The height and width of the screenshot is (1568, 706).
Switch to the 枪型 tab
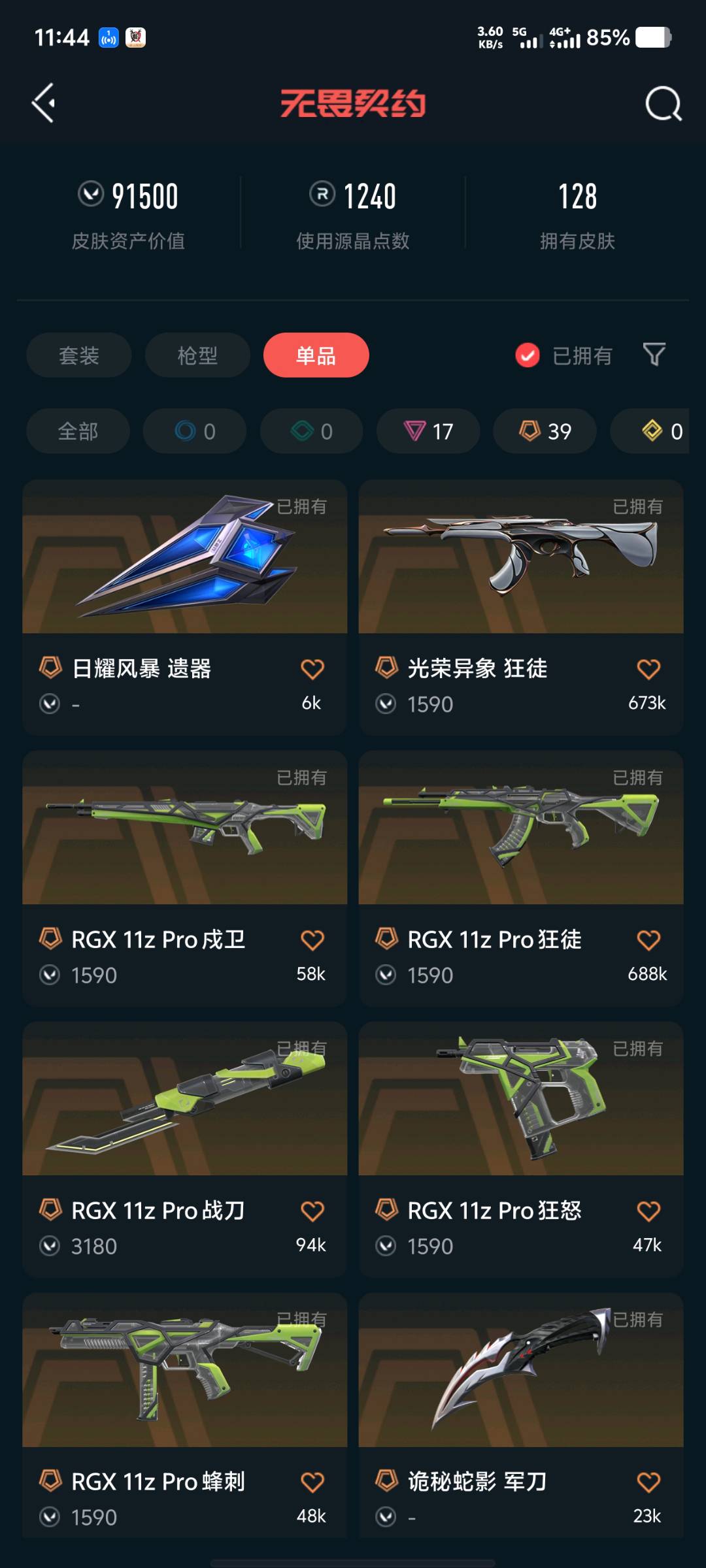point(197,355)
